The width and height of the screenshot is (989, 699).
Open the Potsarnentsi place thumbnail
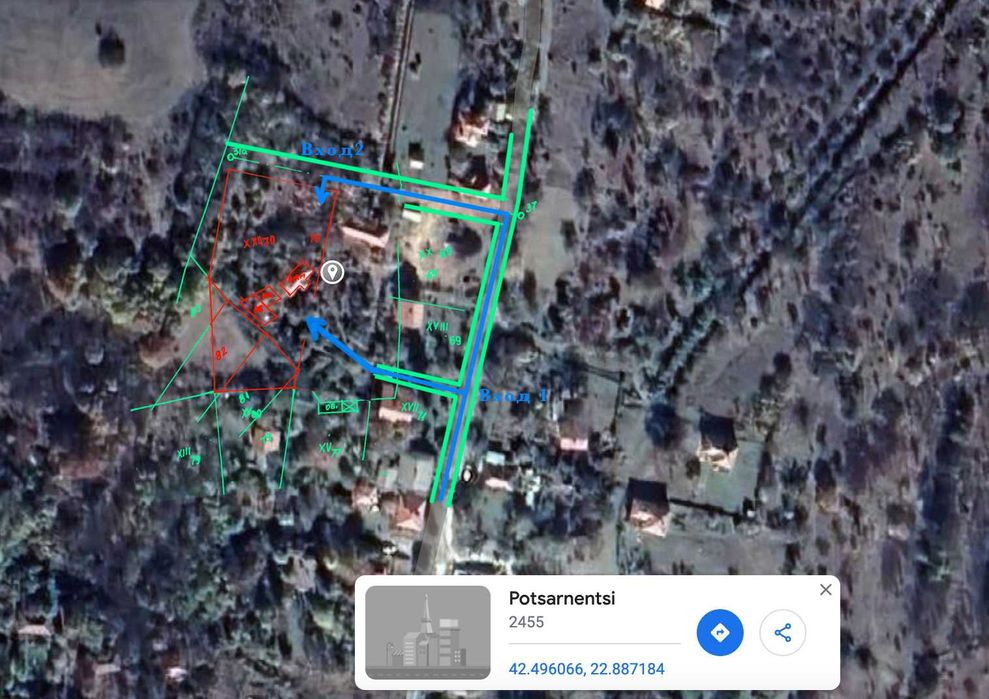pos(428,632)
